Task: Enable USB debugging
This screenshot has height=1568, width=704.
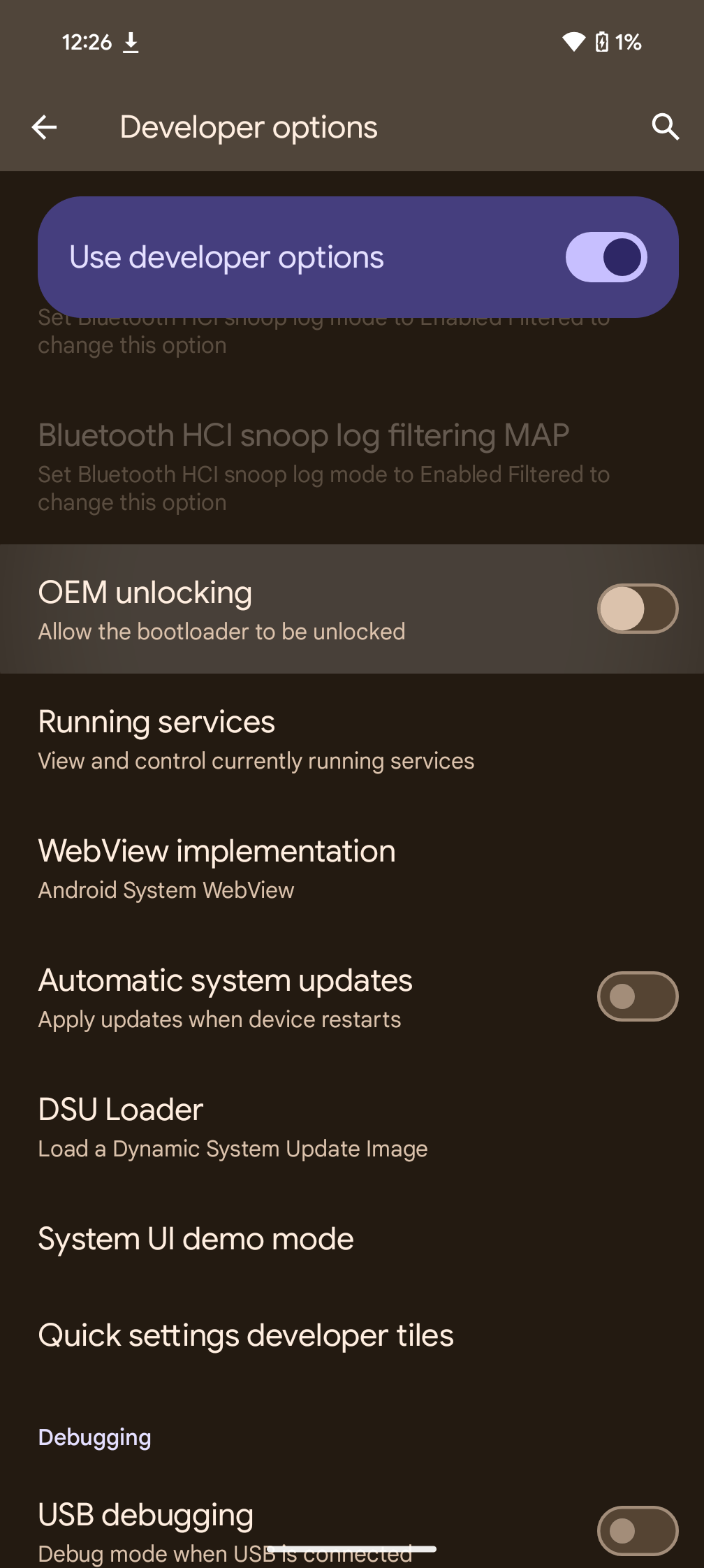Action: click(637, 1530)
